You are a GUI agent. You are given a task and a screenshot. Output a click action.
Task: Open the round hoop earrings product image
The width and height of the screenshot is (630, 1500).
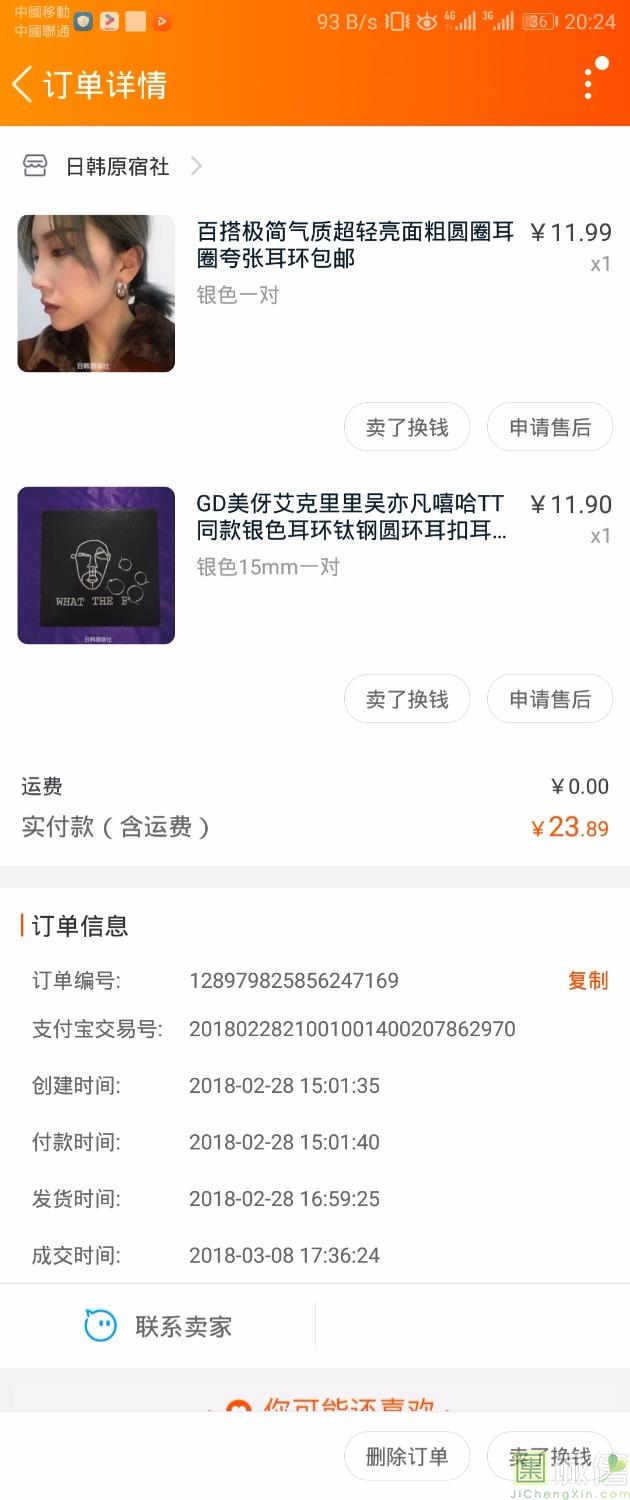point(96,294)
